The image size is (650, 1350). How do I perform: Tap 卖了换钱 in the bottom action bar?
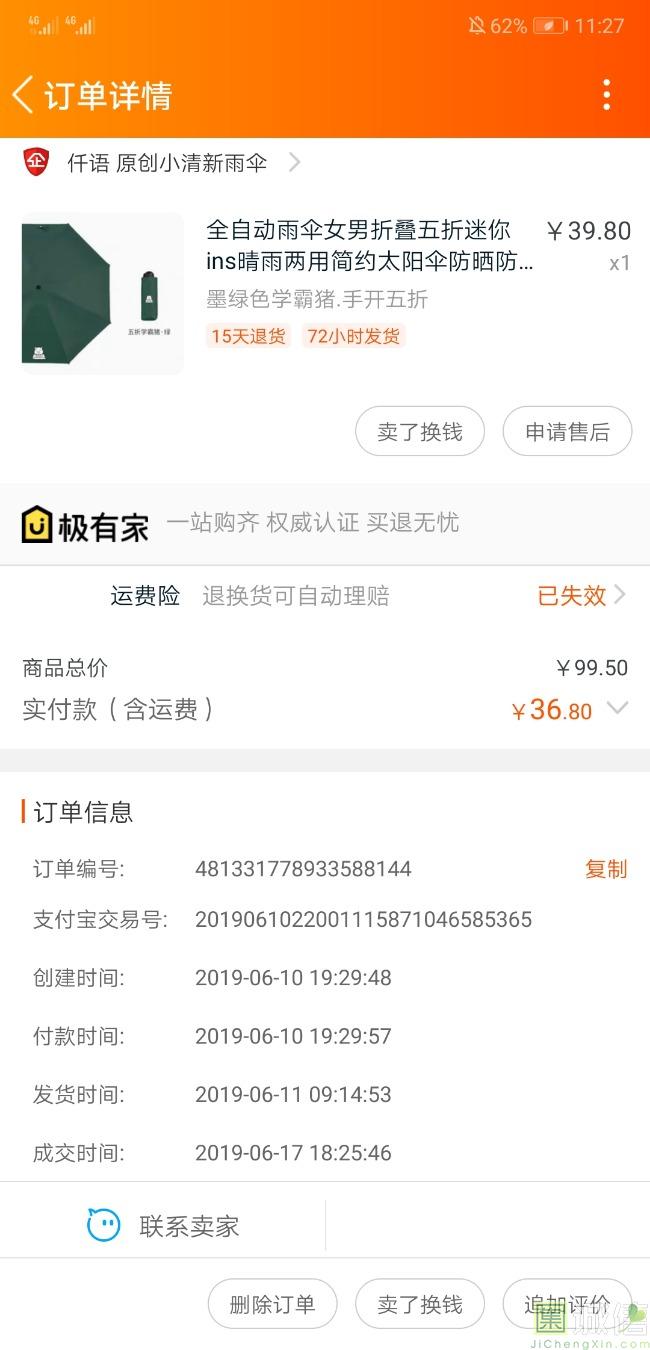pyautogui.click(x=420, y=1304)
